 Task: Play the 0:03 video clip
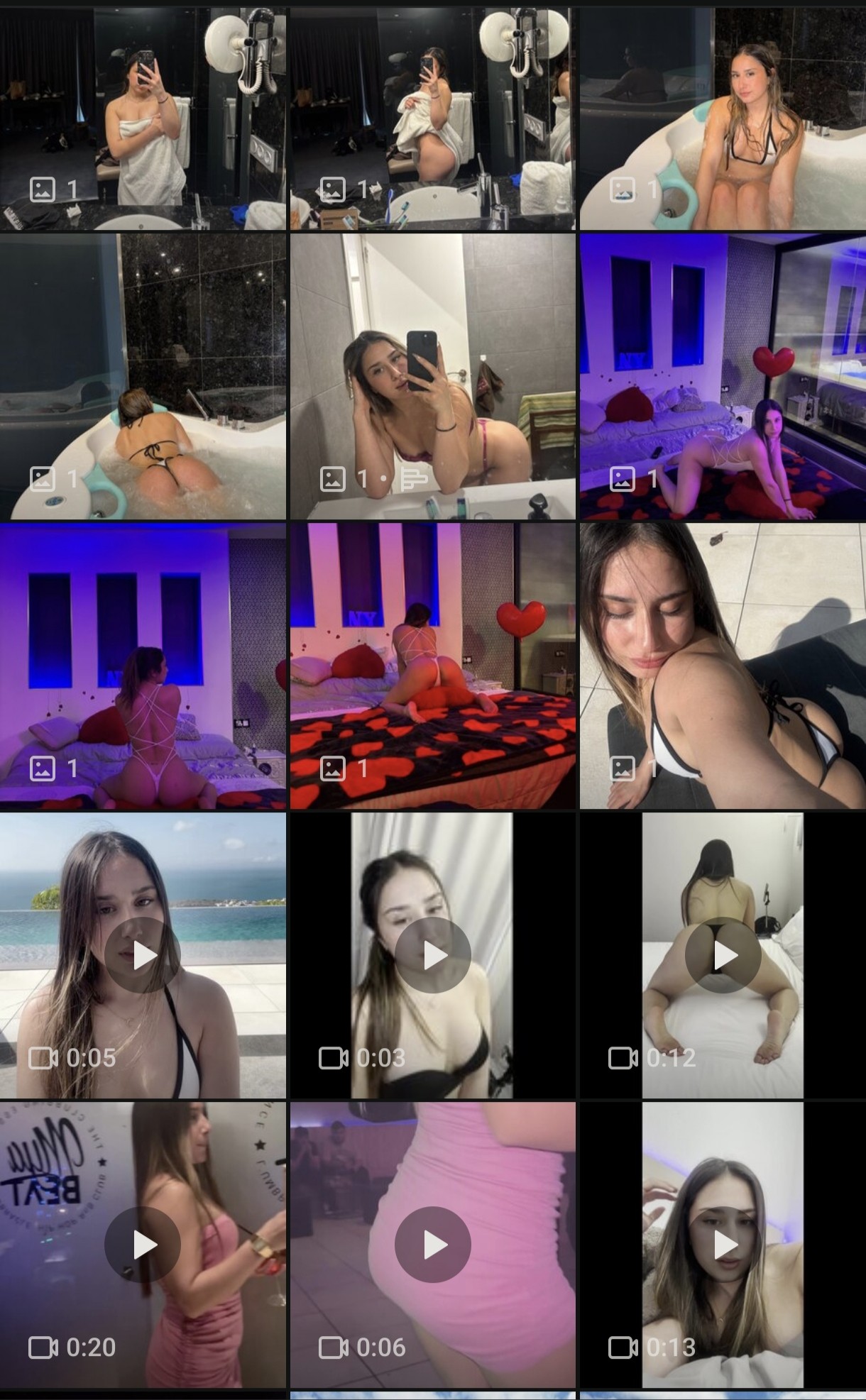432,955
